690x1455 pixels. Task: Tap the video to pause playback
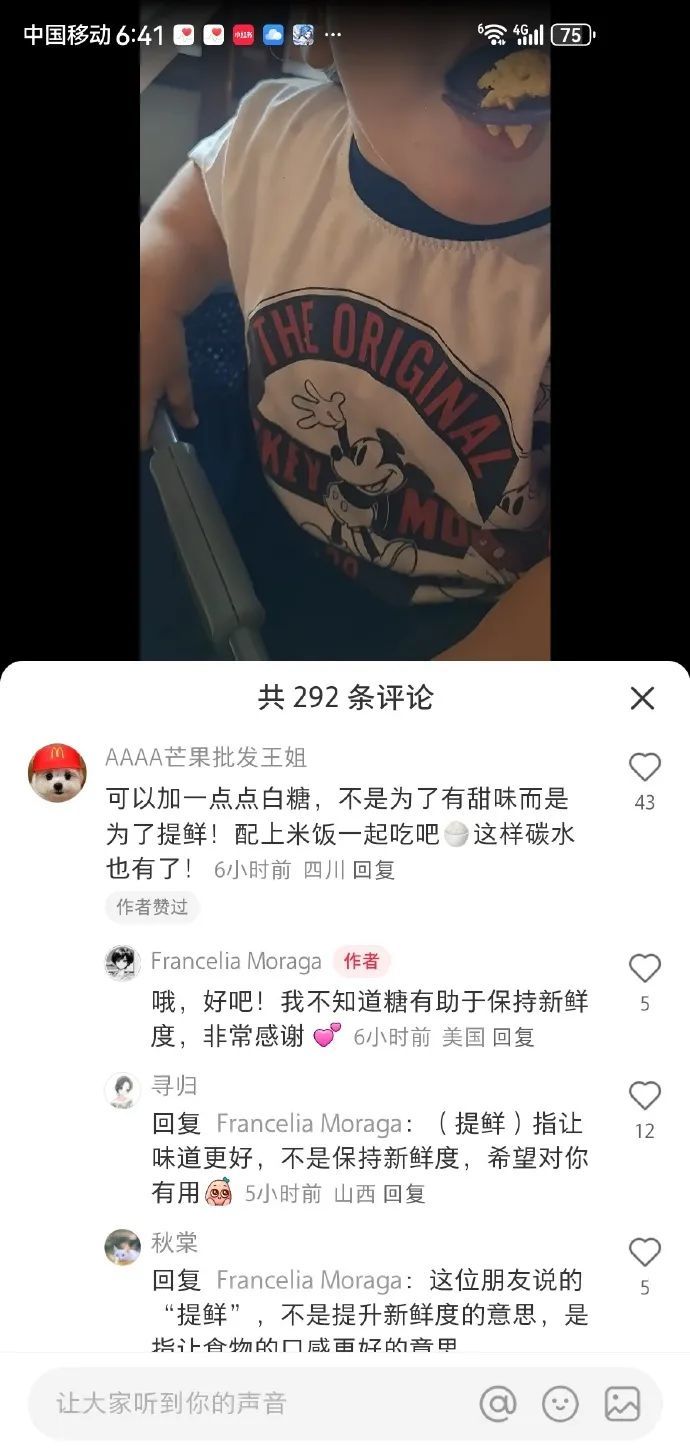[345, 350]
